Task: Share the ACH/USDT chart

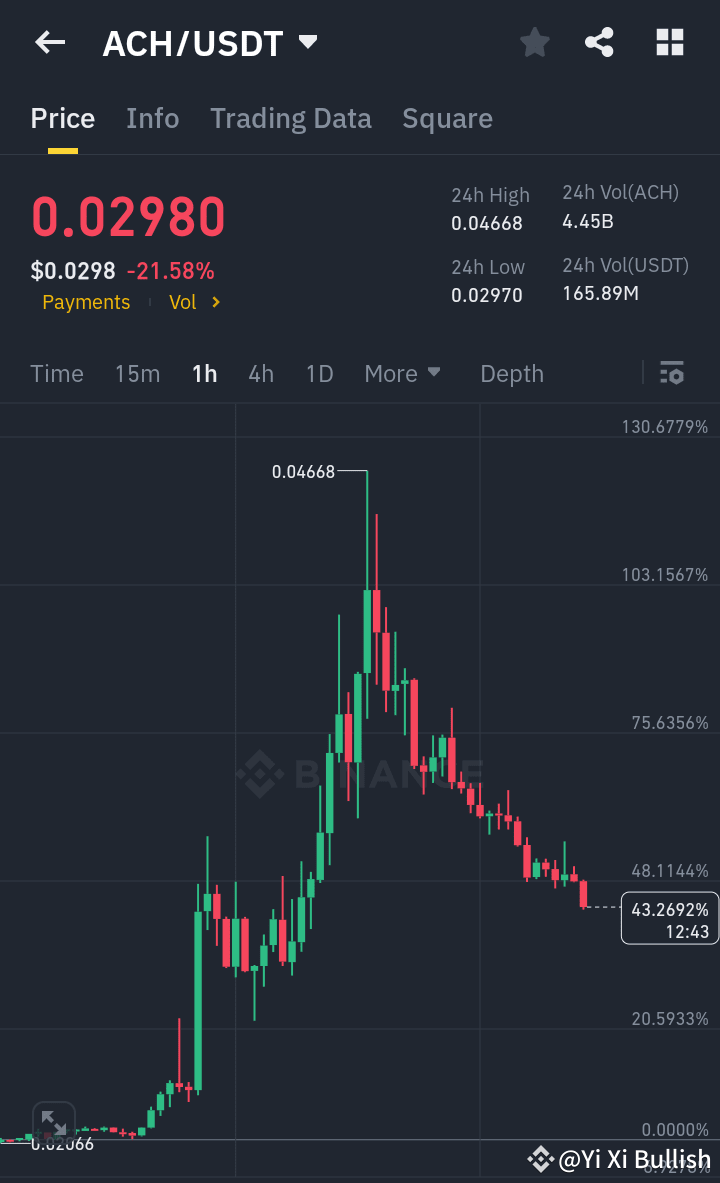Action: coord(599,42)
